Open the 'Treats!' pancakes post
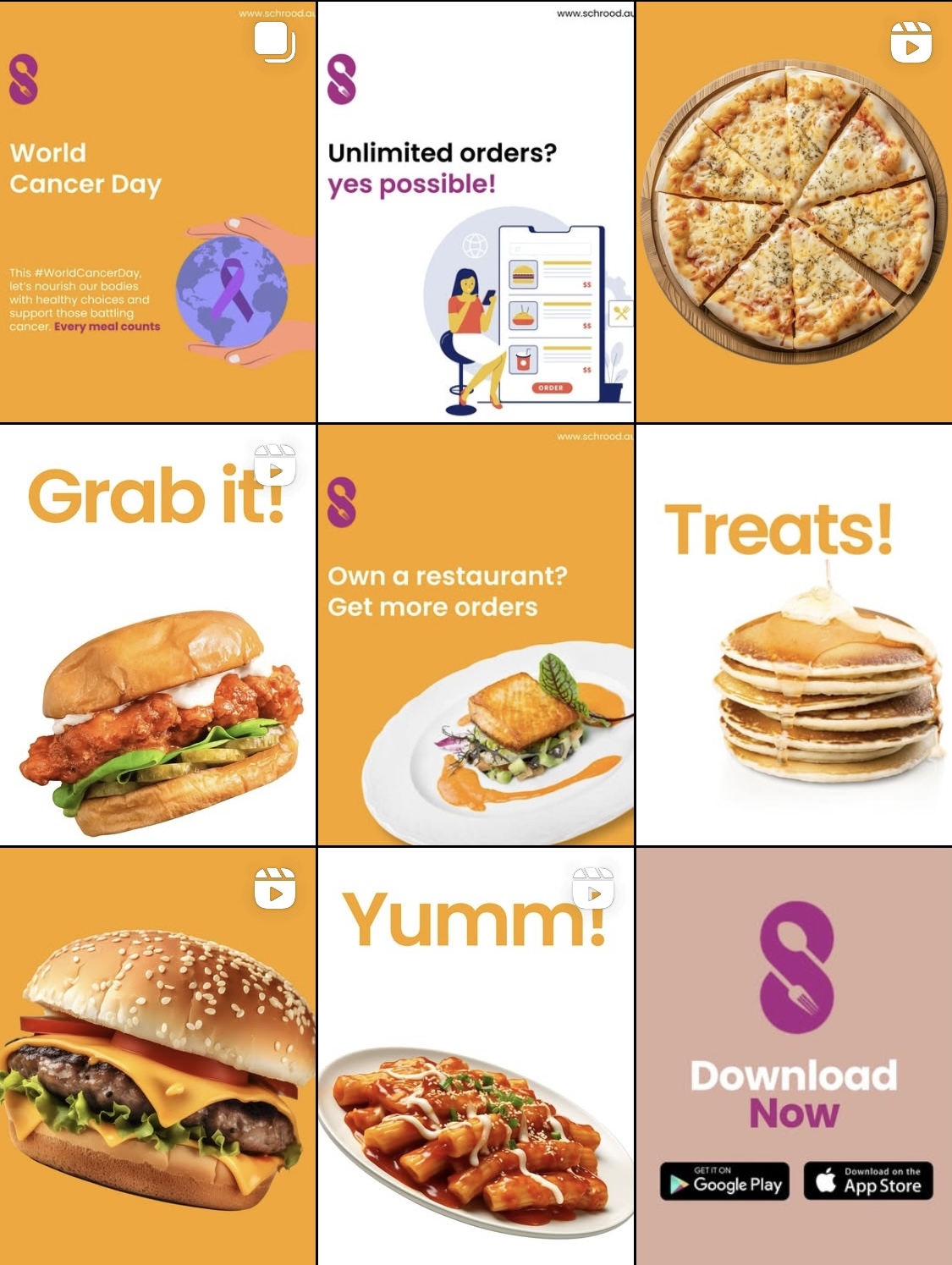The height and width of the screenshot is (1265, 952). (x=794, y=635)
